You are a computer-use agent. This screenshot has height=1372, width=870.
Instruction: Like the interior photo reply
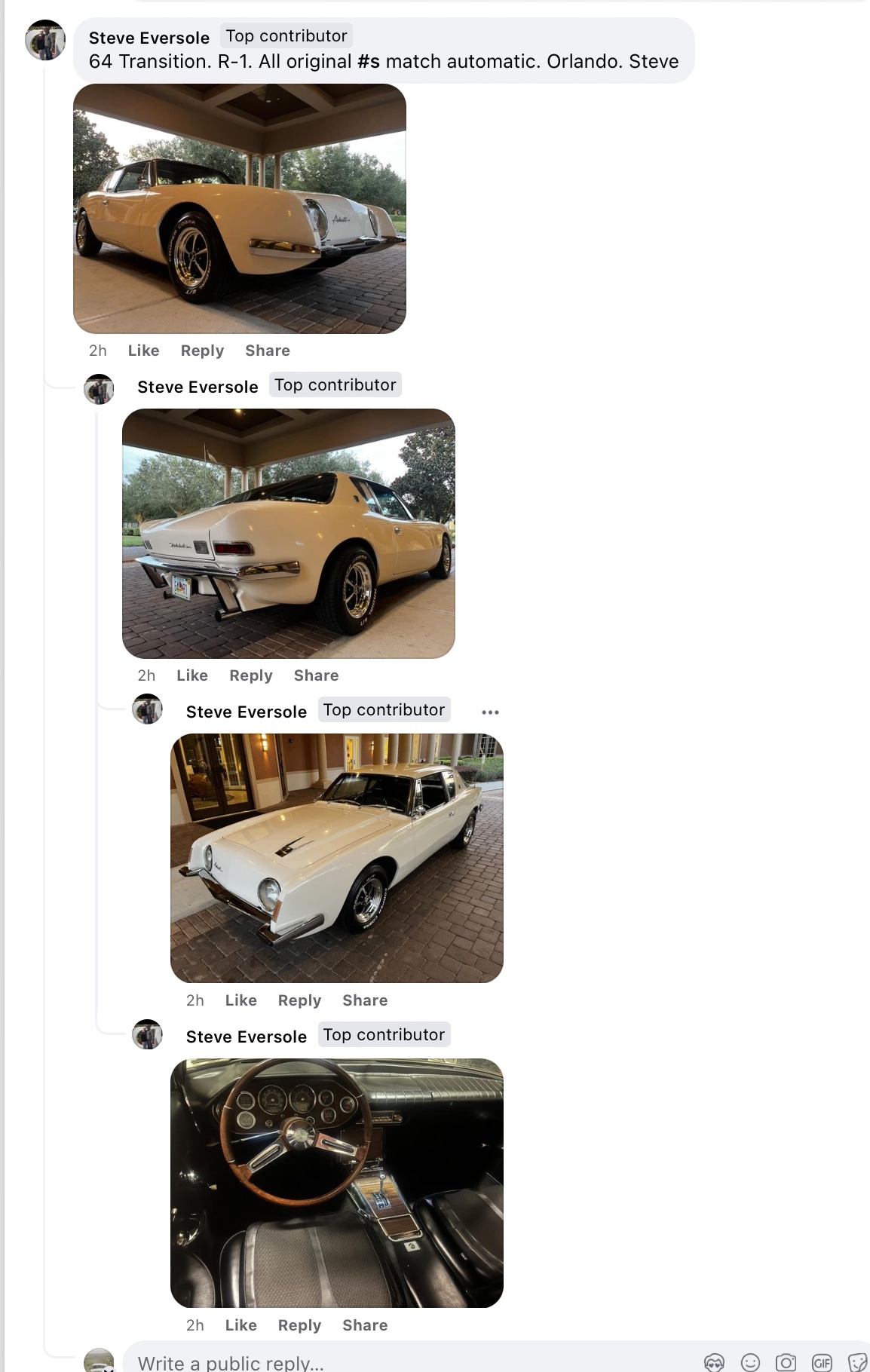pyautogui.click(x=240, y=1325)
